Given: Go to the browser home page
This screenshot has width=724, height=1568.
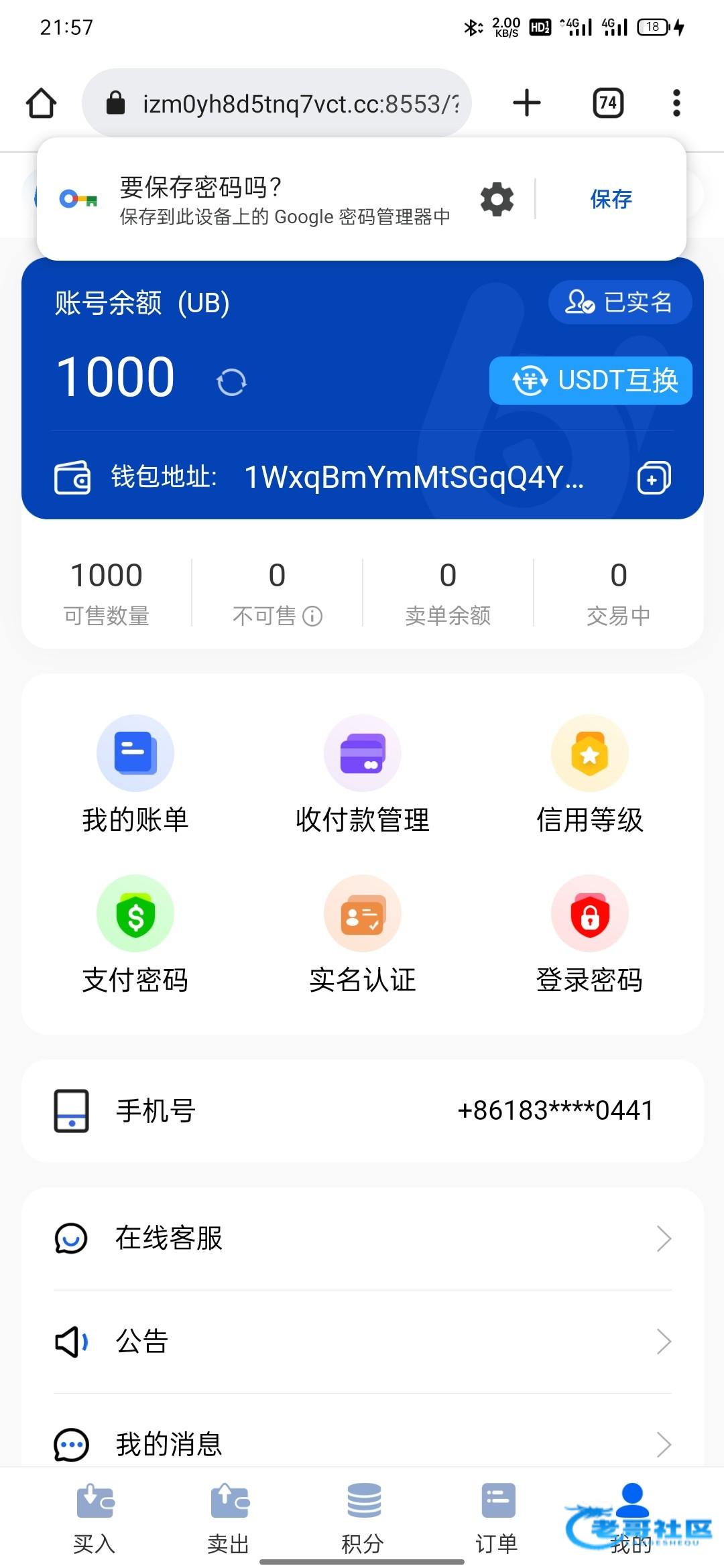Looking at the screenshot, I should [x=42, y=103].
